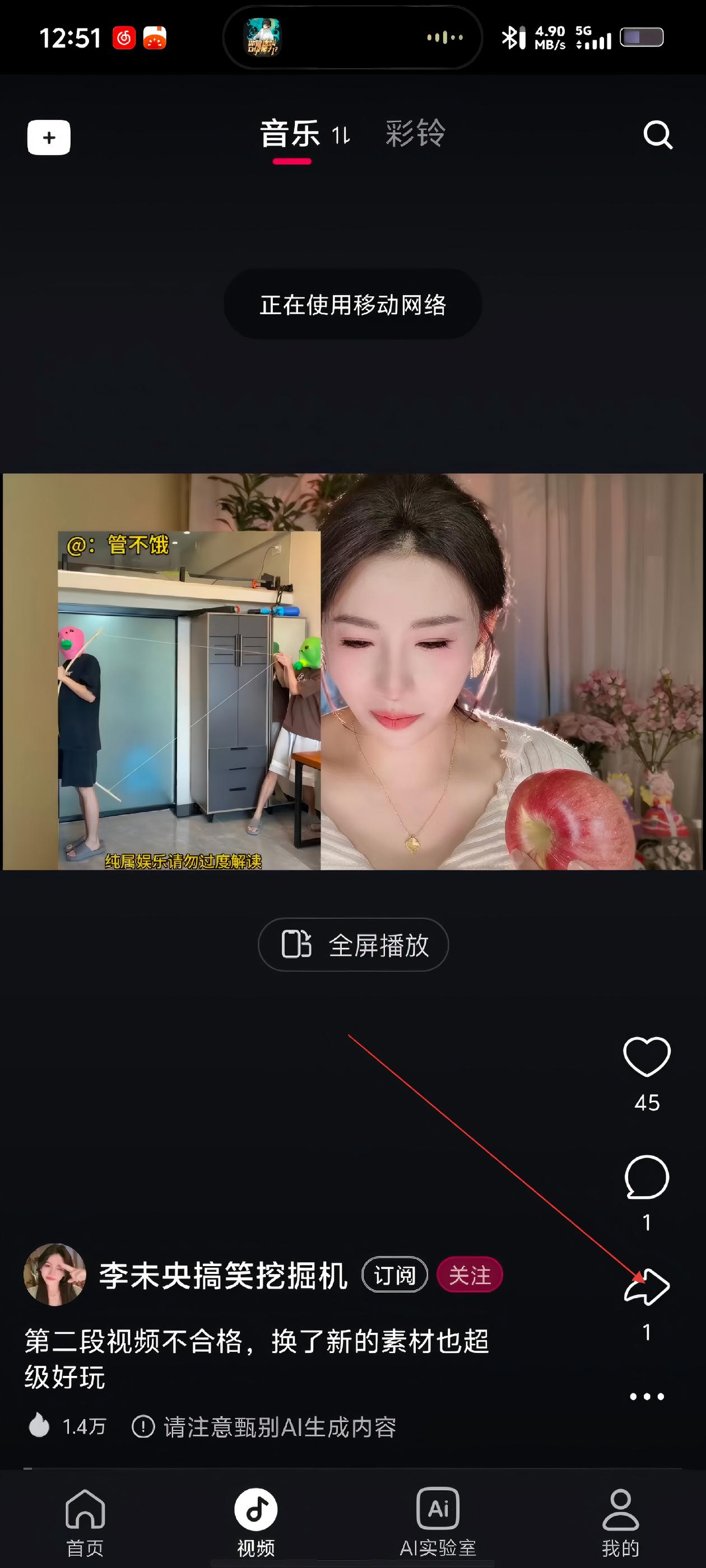Subscribe with the 订阅 button
Image resolution: width=706 pixels, height=1568 pixels.
point(394,1275)
